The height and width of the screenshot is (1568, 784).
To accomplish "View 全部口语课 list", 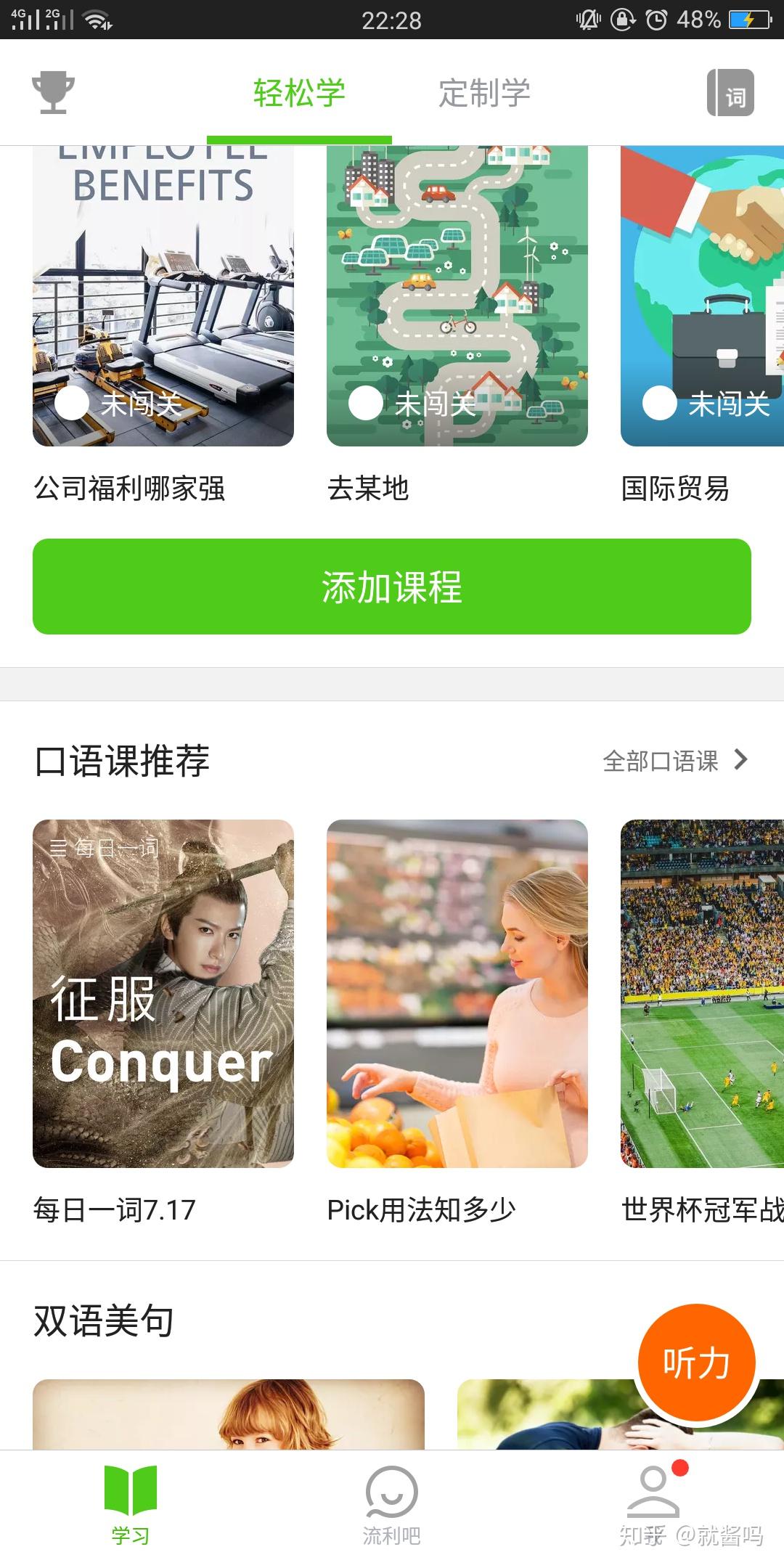I will (674, 761).
